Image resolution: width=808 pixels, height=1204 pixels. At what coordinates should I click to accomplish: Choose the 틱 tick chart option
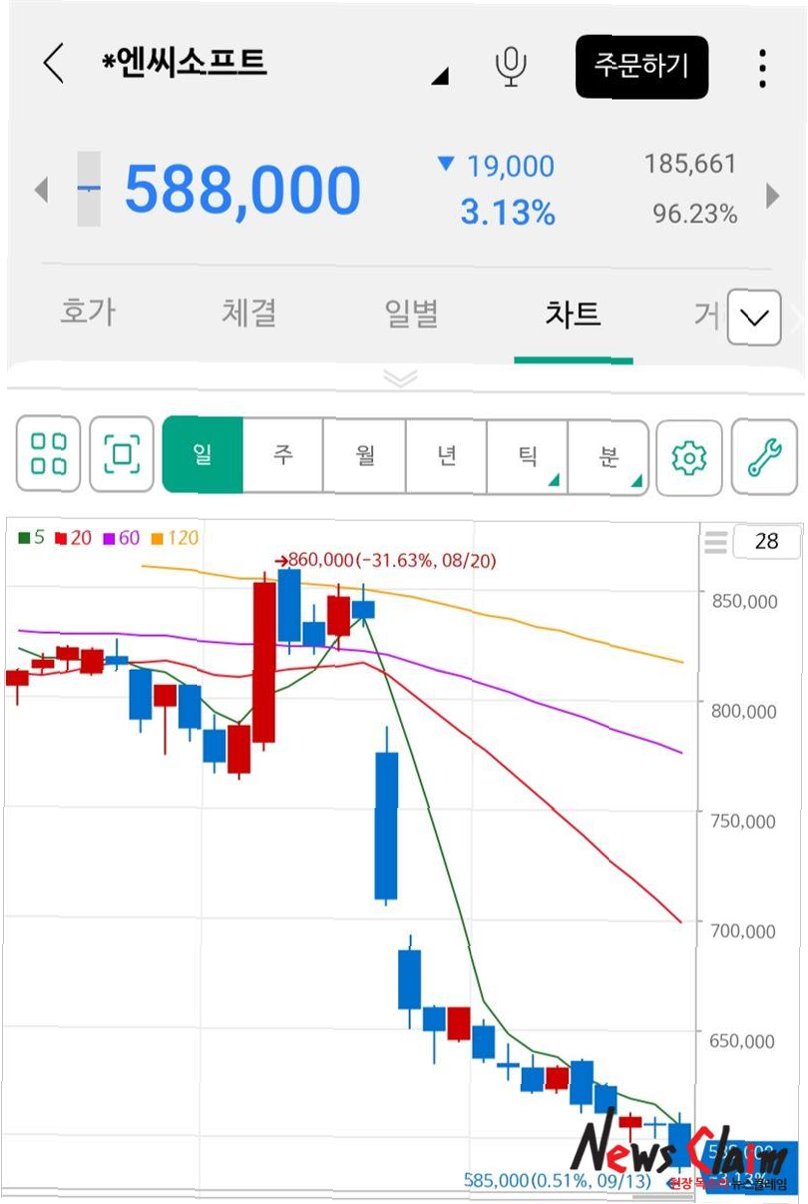pos(527,455)
